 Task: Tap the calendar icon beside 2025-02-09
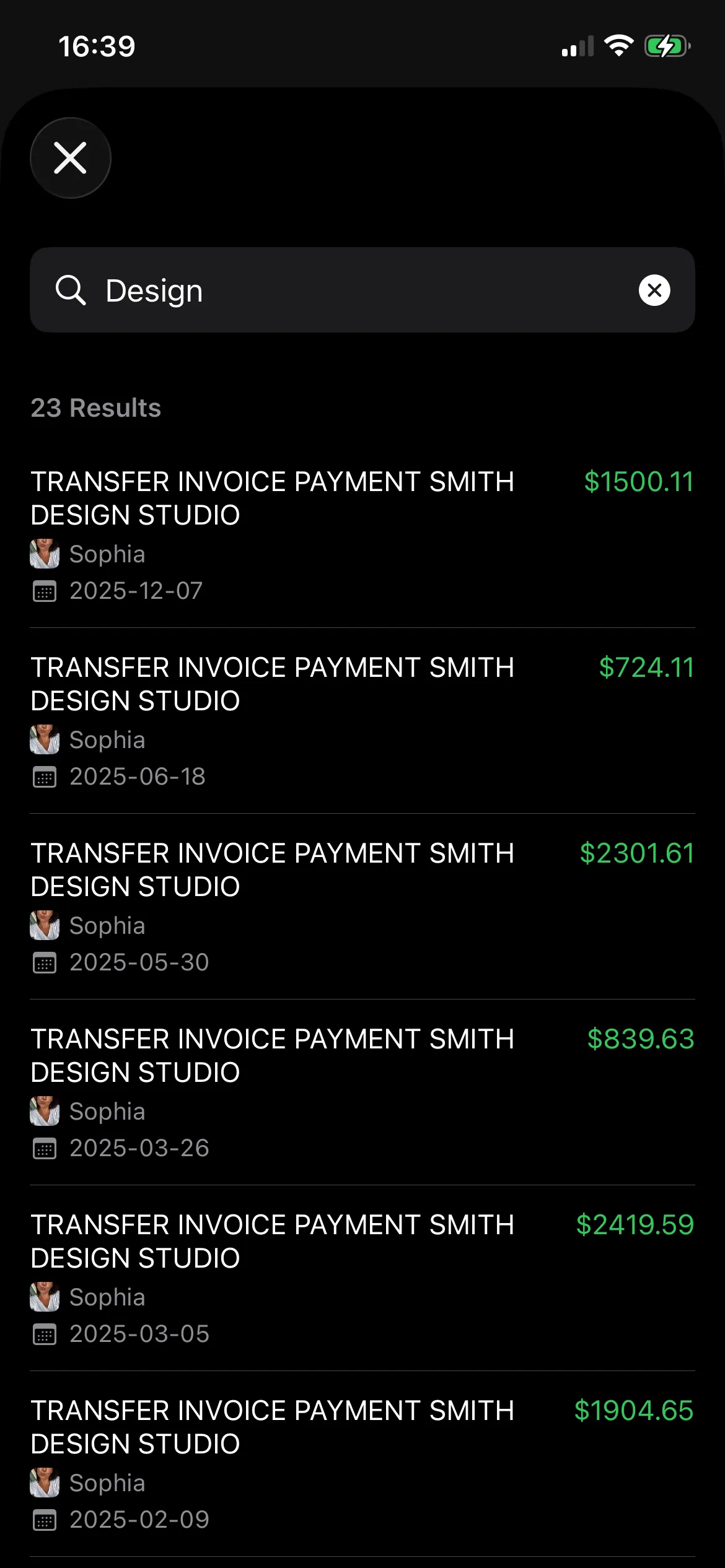43,1520
